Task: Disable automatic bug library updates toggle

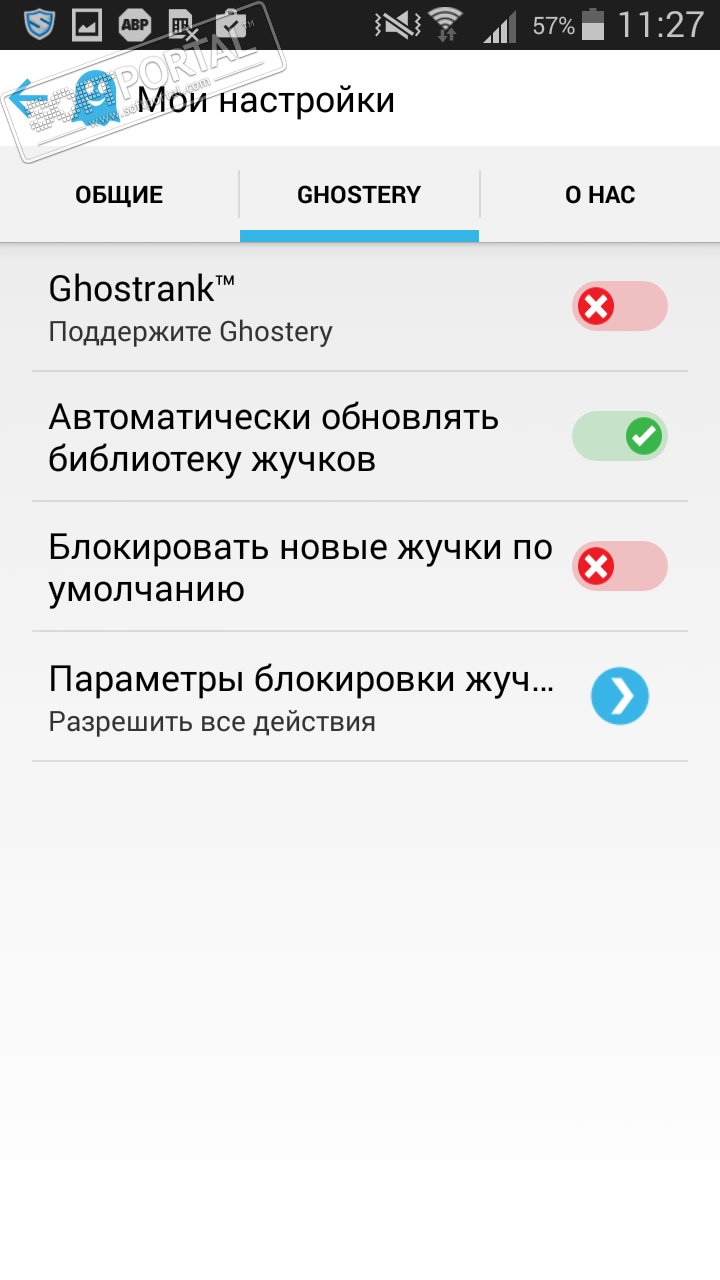Action: pos(619,436)
